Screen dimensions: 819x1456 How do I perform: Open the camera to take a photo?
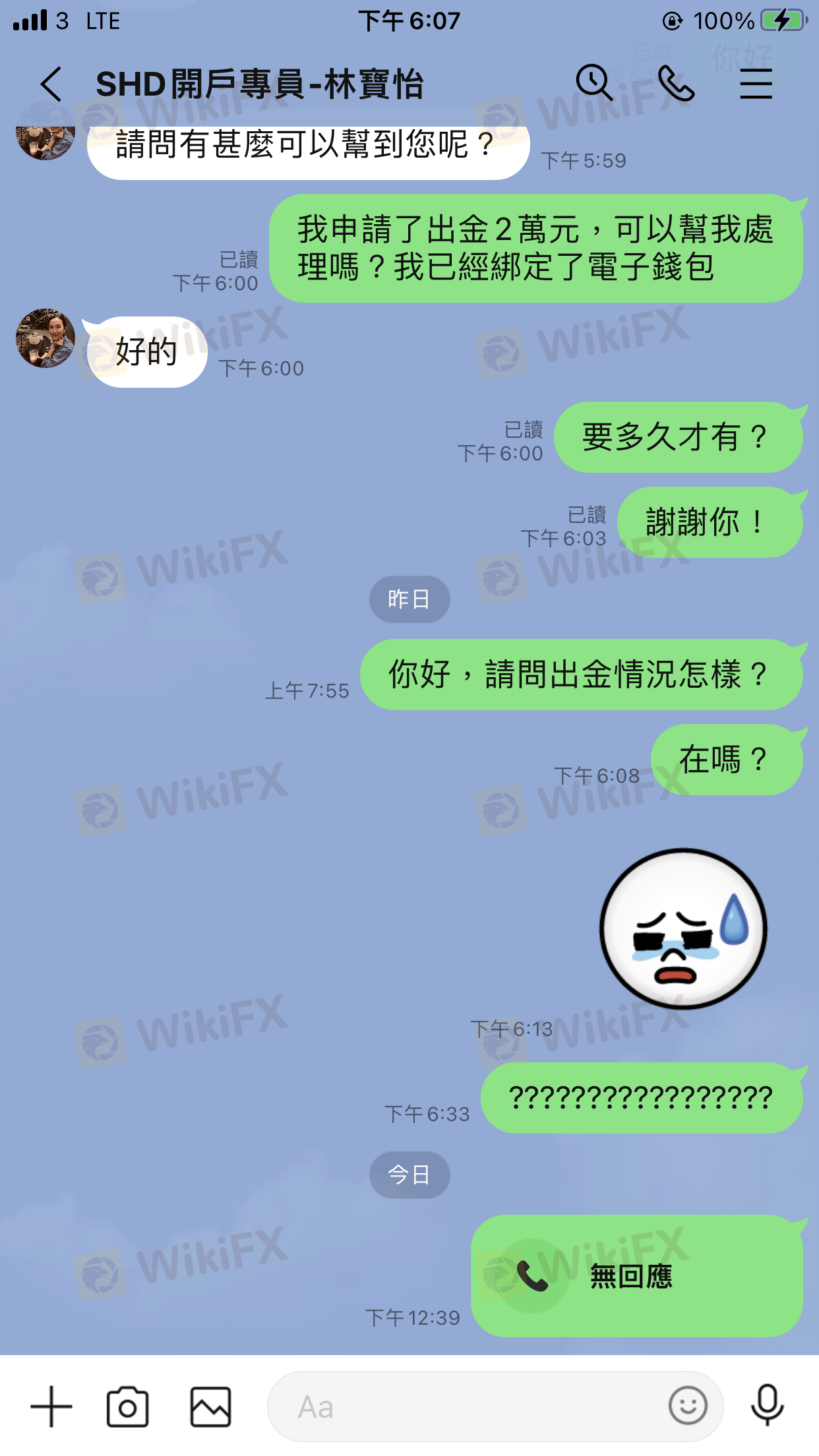tap(127, 1407)
